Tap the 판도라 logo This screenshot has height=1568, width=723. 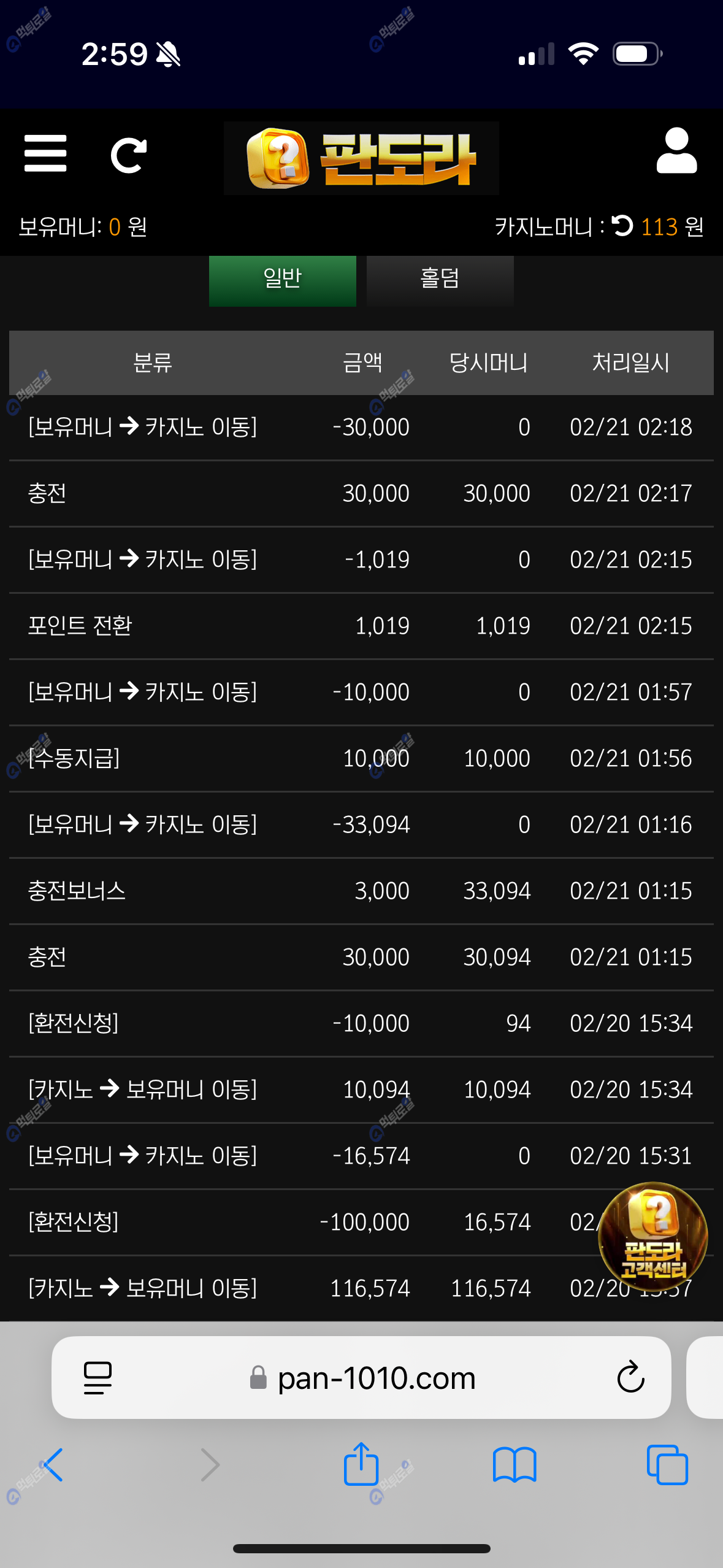tap(361, 158)
